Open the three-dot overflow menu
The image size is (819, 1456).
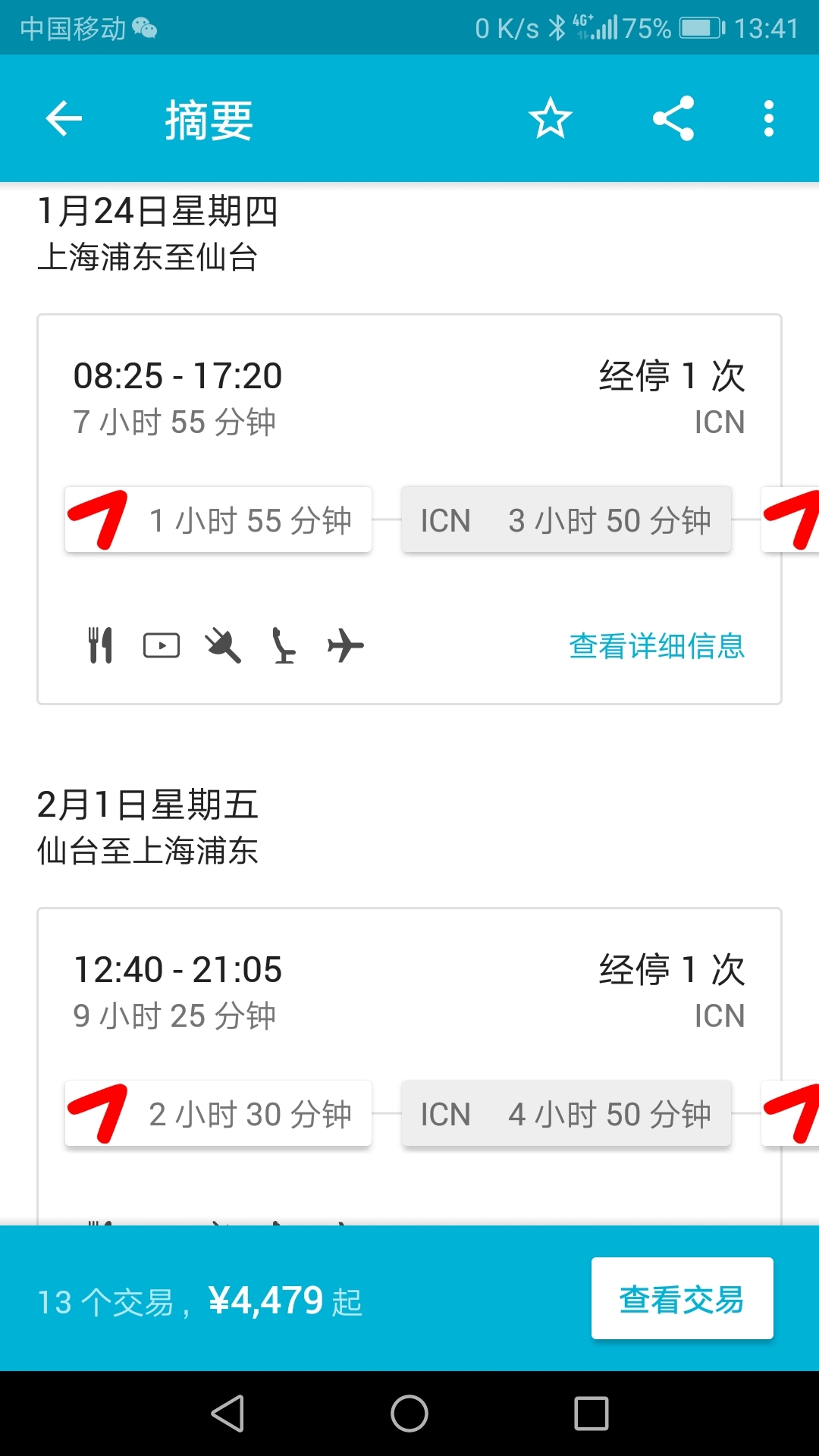coord(768,118)
